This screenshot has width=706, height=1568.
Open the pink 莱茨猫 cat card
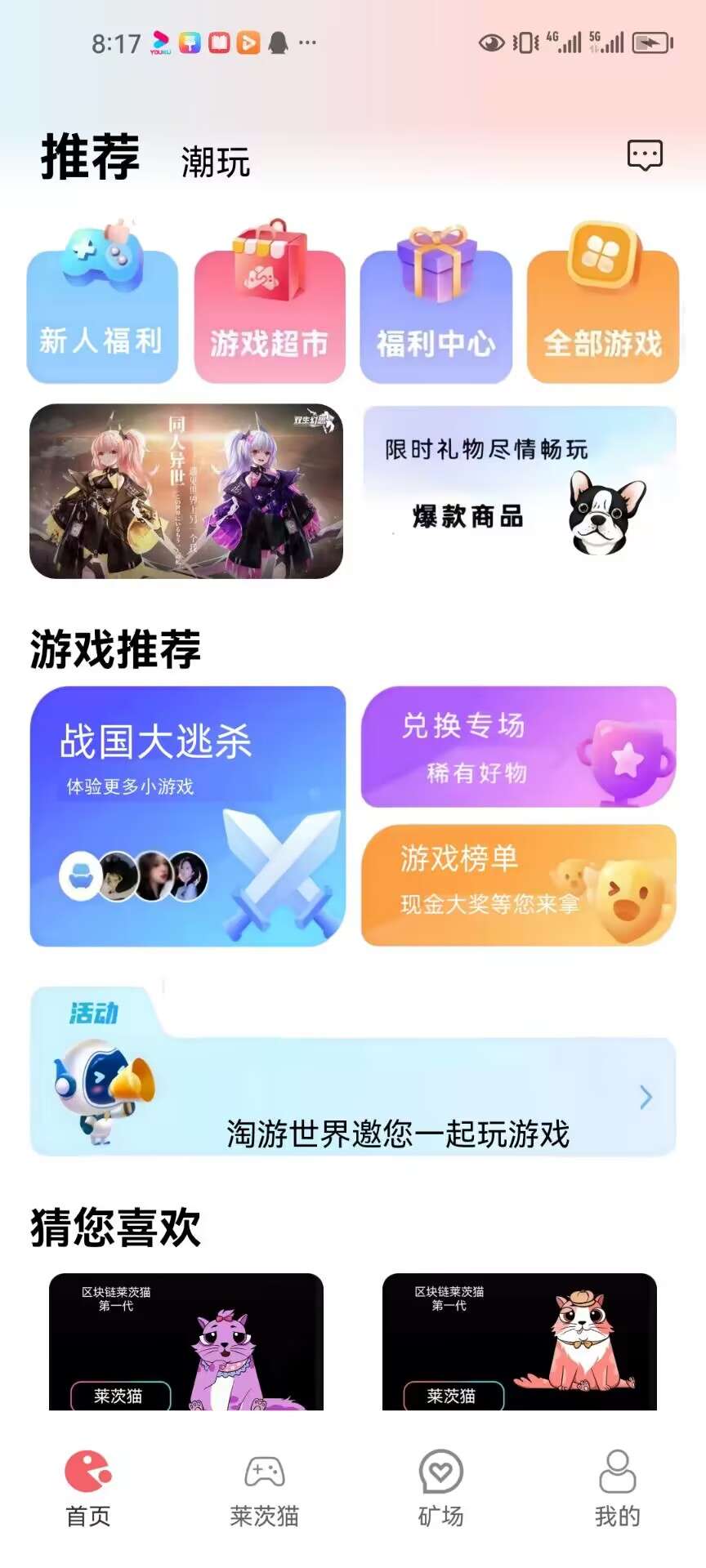[x=520, y=1342]
